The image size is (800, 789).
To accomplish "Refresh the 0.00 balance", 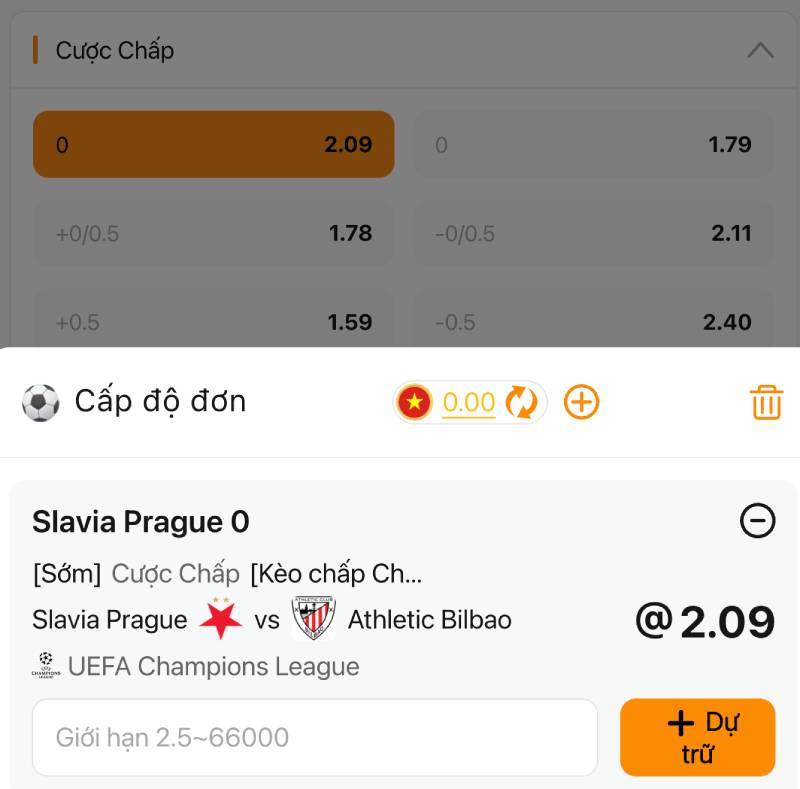I will click(521, 403).
